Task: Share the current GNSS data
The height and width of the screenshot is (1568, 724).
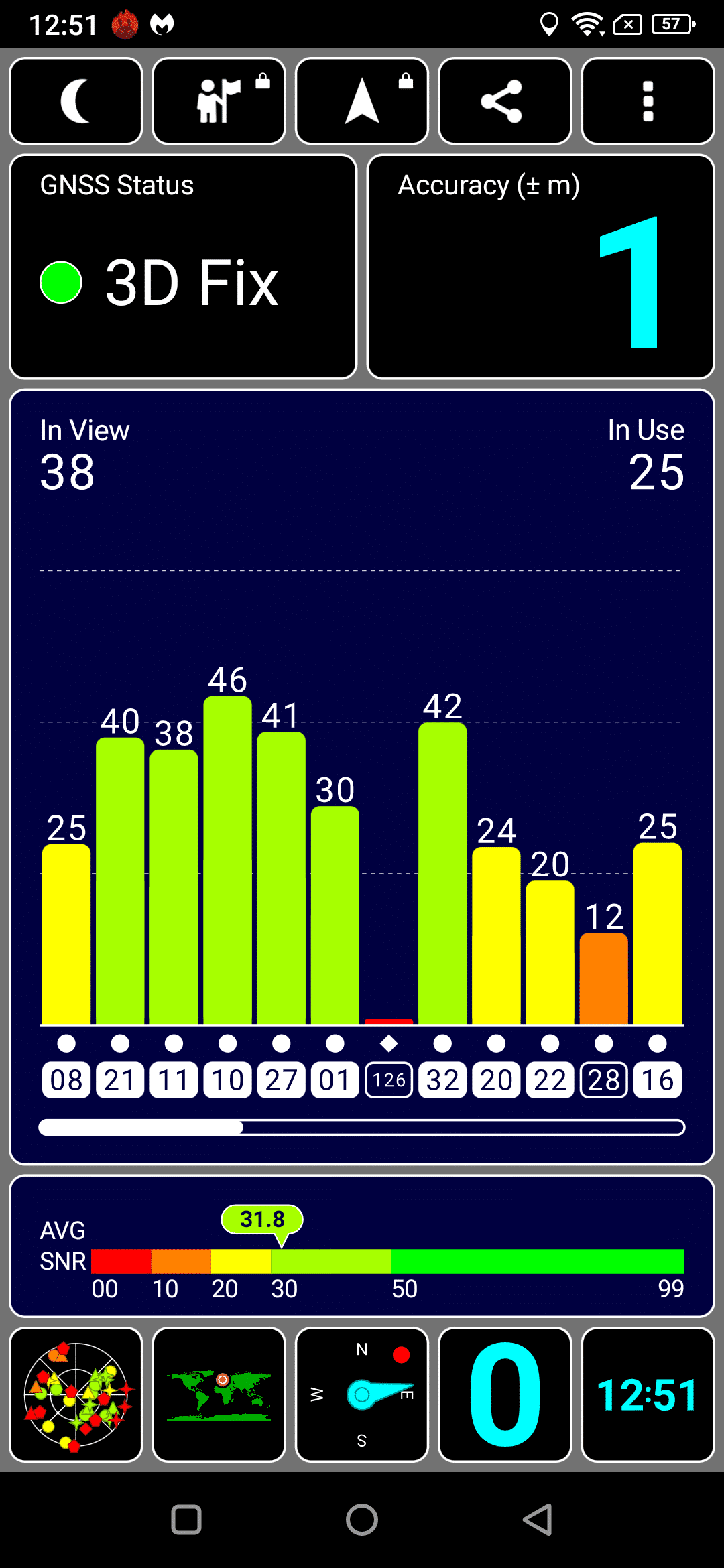Action: pos(505,101)
